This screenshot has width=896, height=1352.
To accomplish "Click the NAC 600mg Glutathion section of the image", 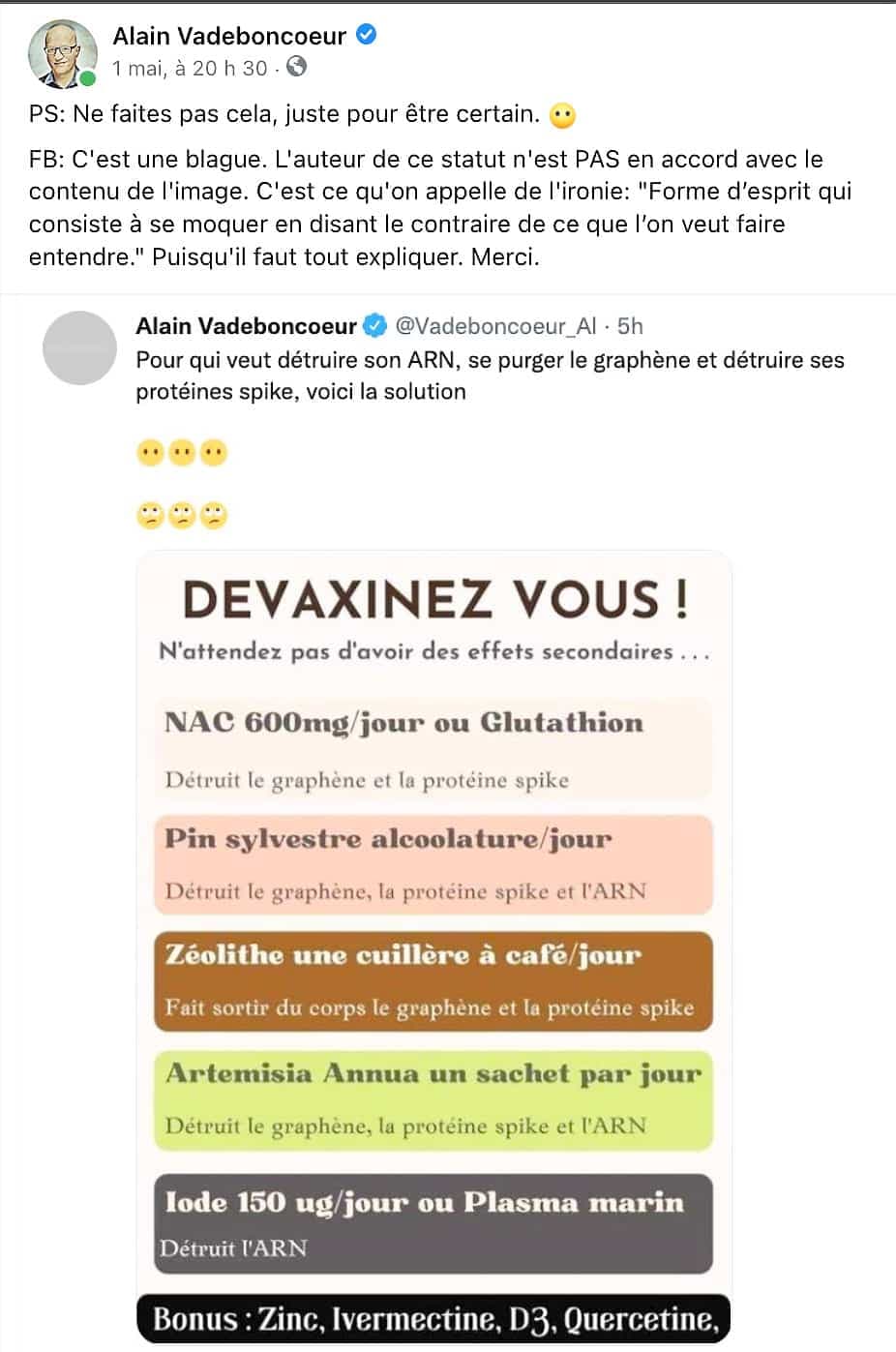I will click(434, 745).
